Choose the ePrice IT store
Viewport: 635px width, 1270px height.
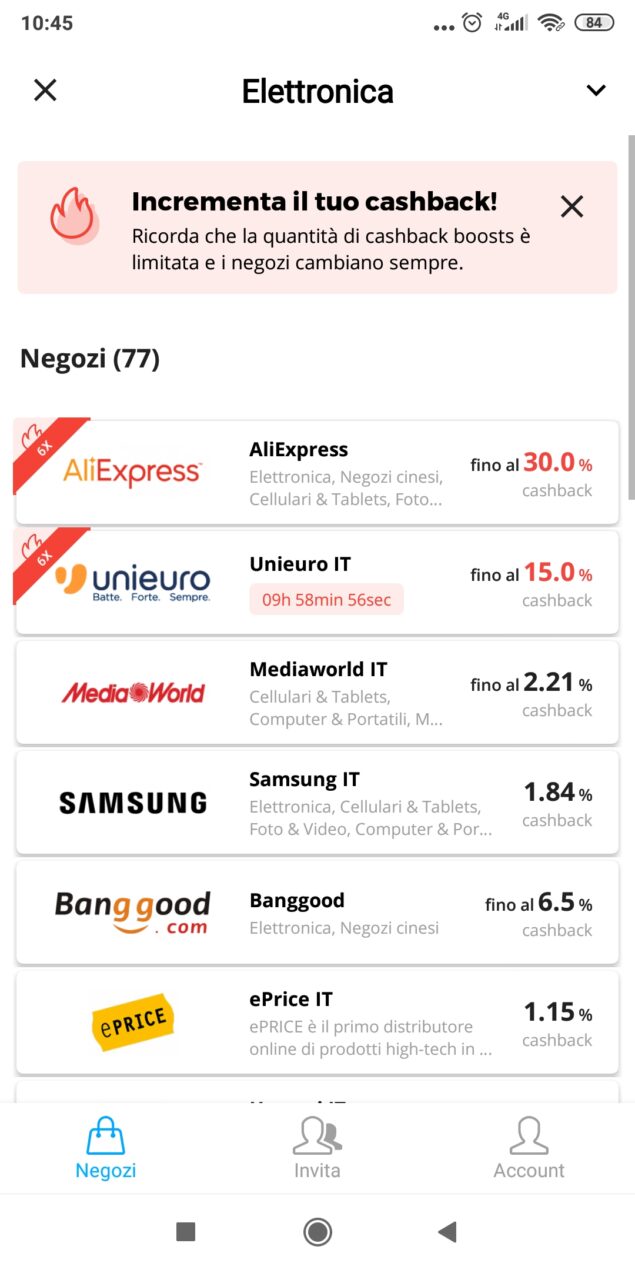coord(317,1022)
